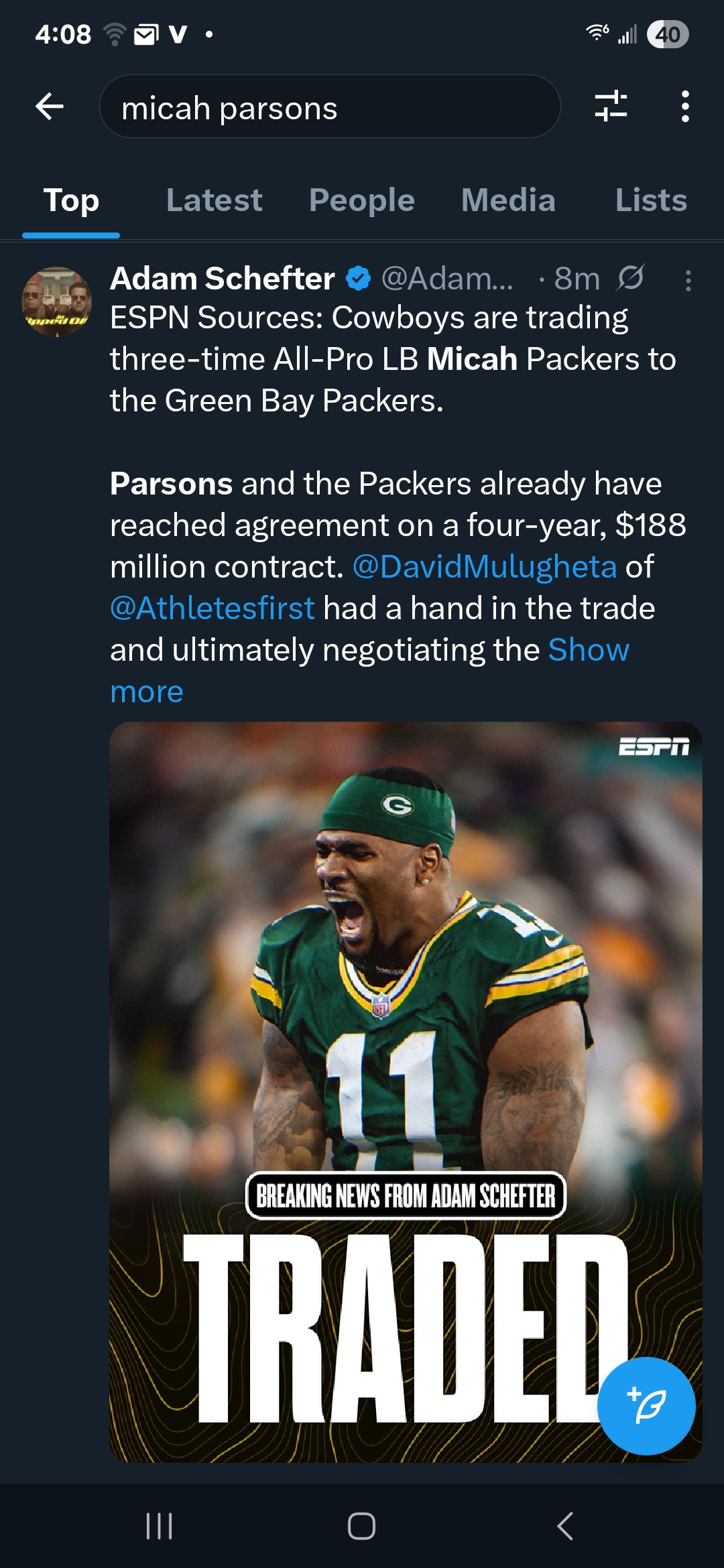Edit the micah parsons search query
The width and height of the screenshot is (724, 1568).
point(328,107)
